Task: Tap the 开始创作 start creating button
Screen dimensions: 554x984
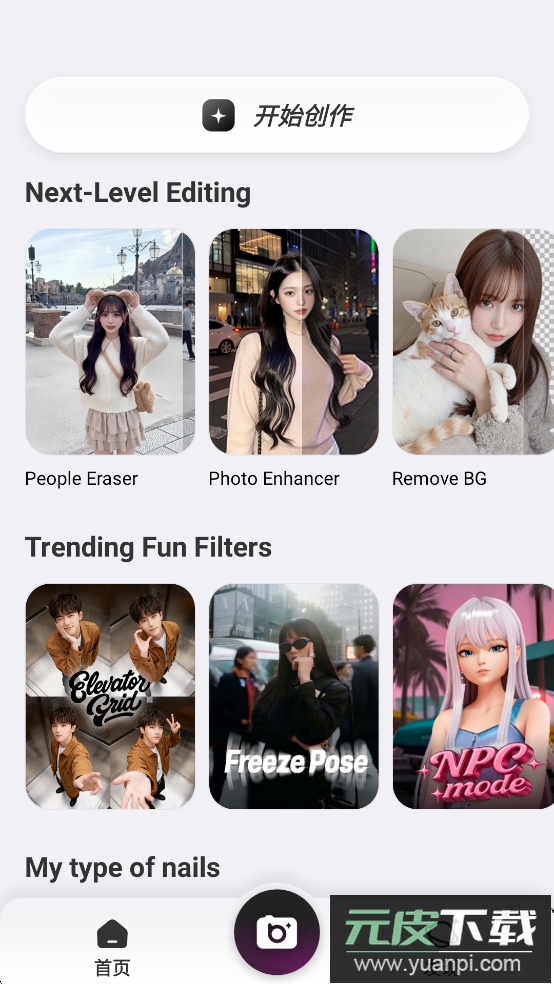Action: (x=277, y=115)
